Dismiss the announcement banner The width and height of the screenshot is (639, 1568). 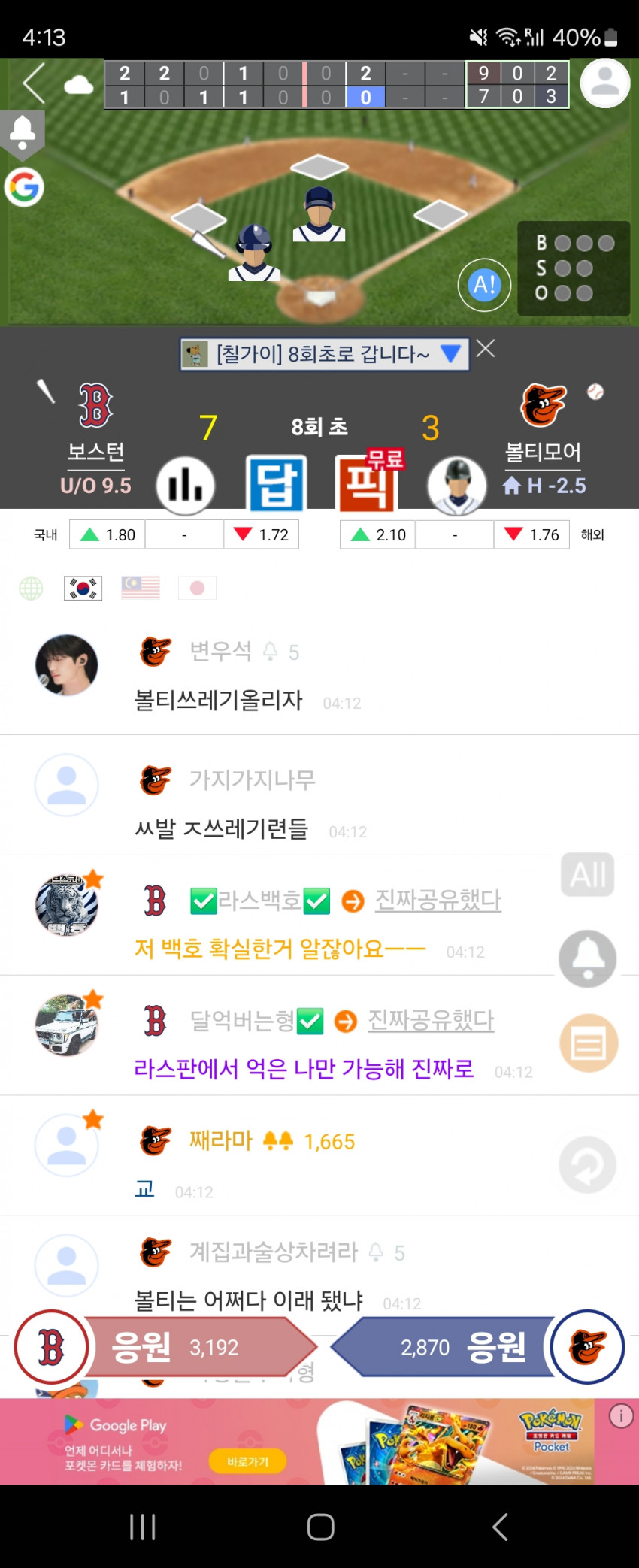point(486,348)
